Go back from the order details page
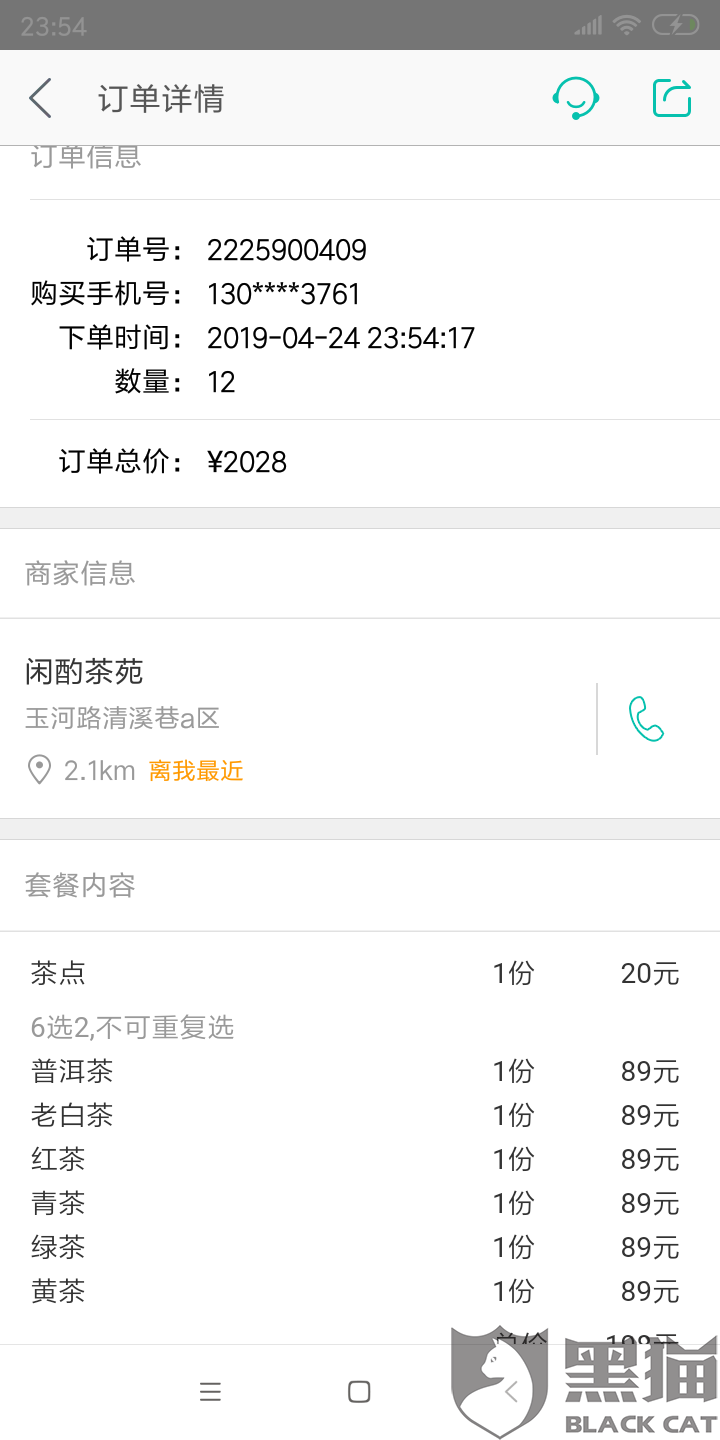 [40, 98]
